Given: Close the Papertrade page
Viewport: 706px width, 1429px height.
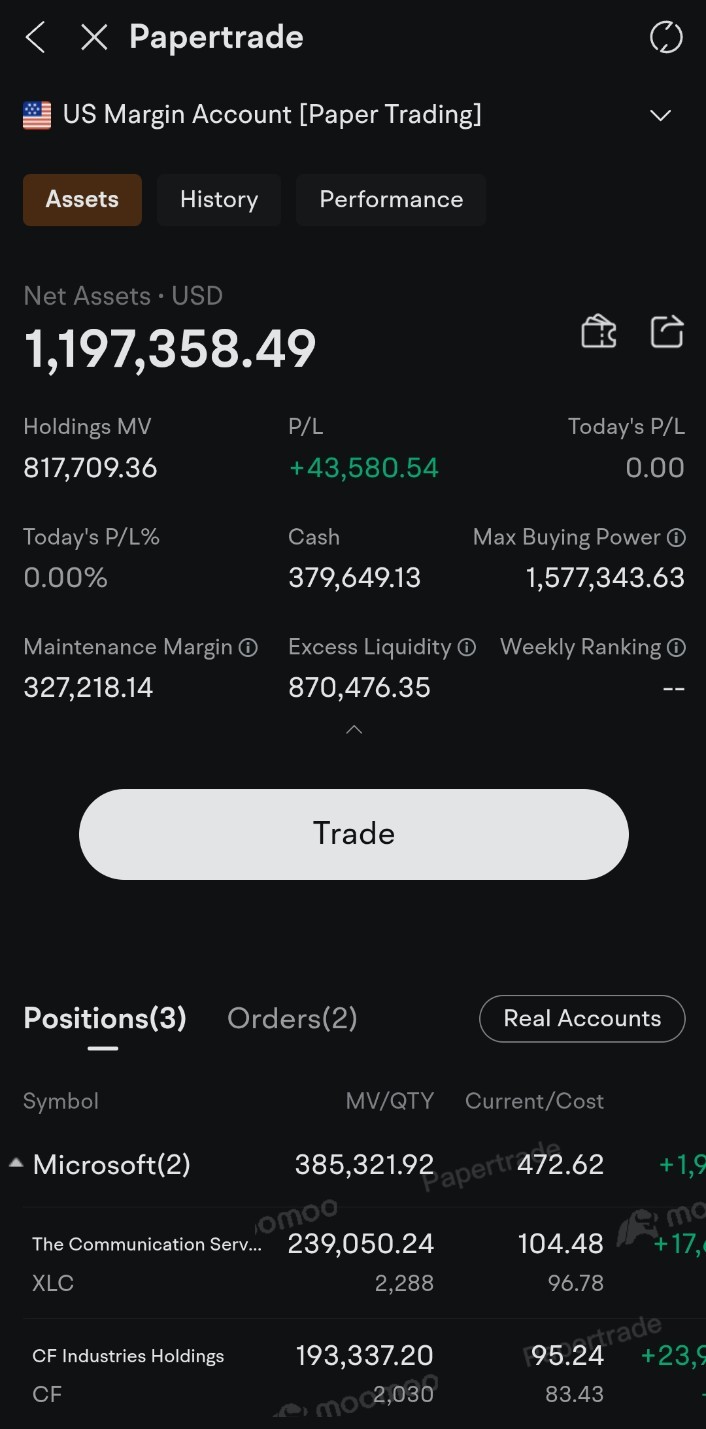Looking at the screenshot, I should pos(94,38).
